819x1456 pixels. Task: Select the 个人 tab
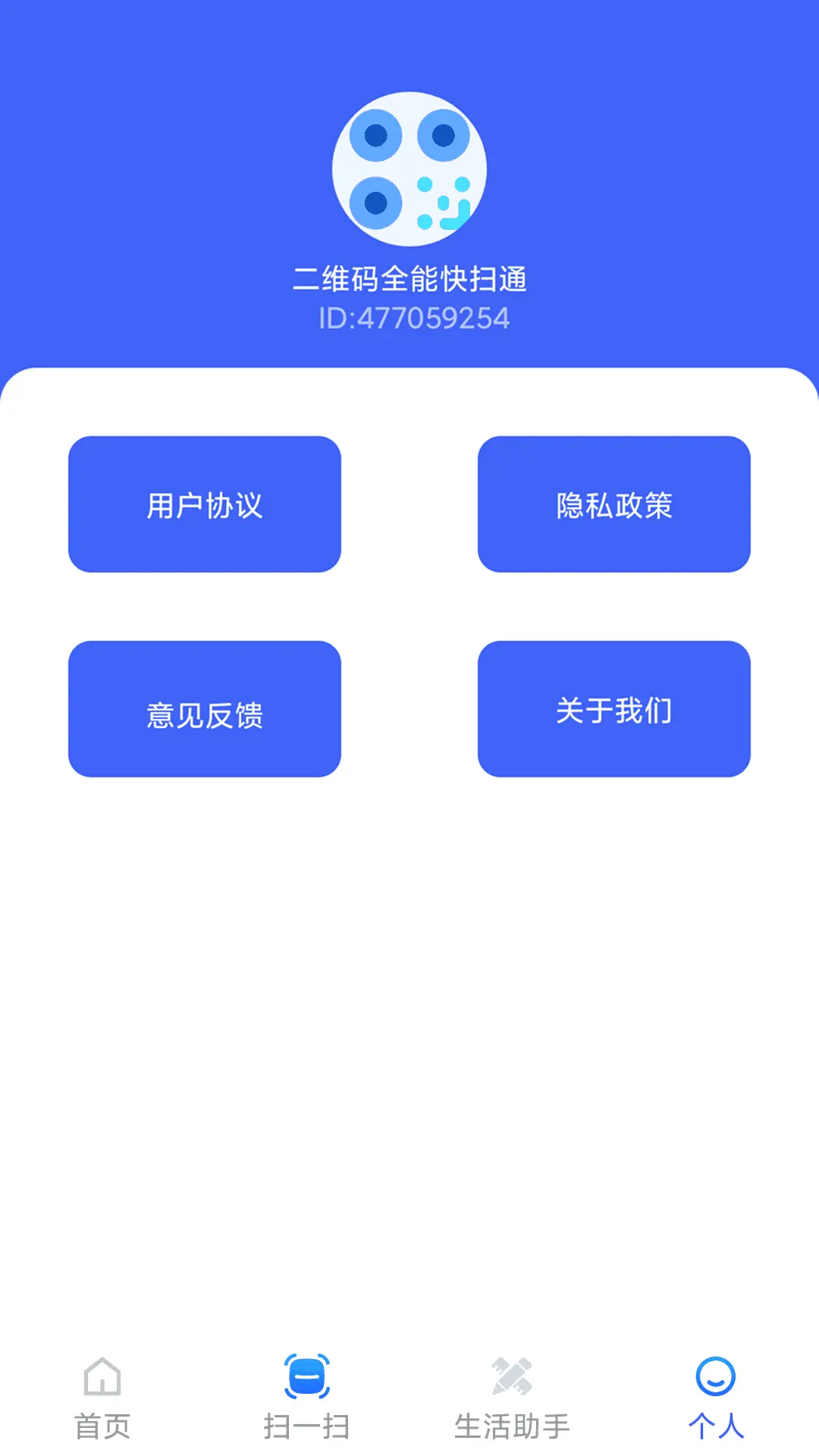tap(717, 1399)
